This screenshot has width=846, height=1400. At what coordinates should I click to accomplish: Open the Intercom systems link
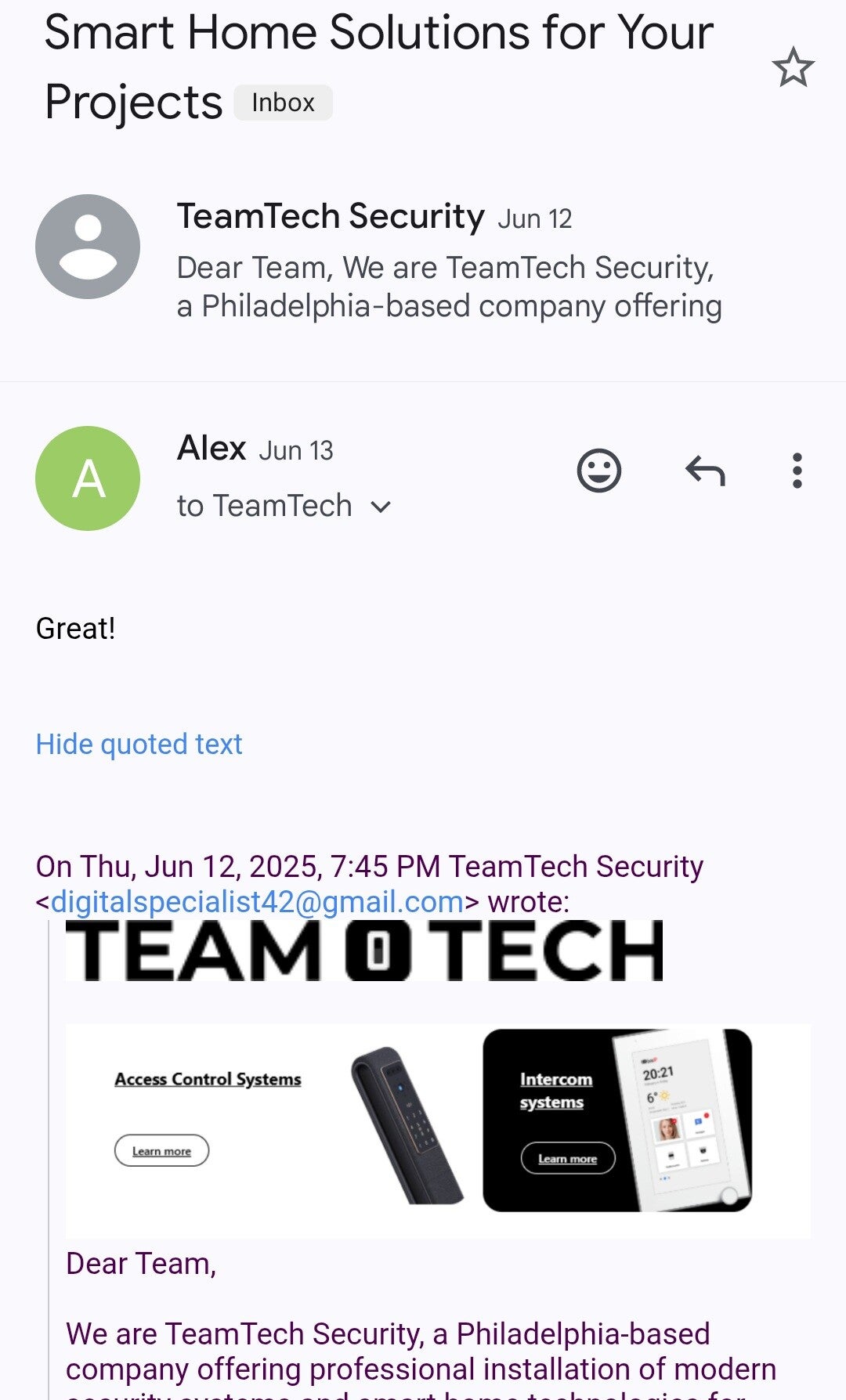[555, 1090]
